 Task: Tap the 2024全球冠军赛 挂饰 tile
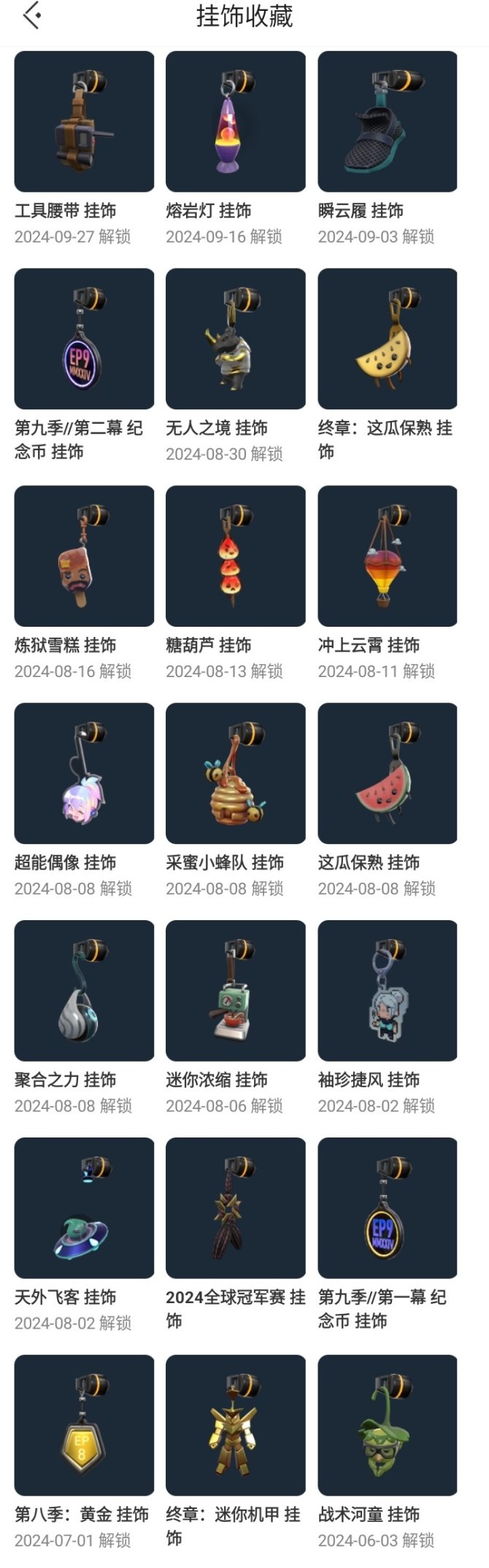(235, 1208)
